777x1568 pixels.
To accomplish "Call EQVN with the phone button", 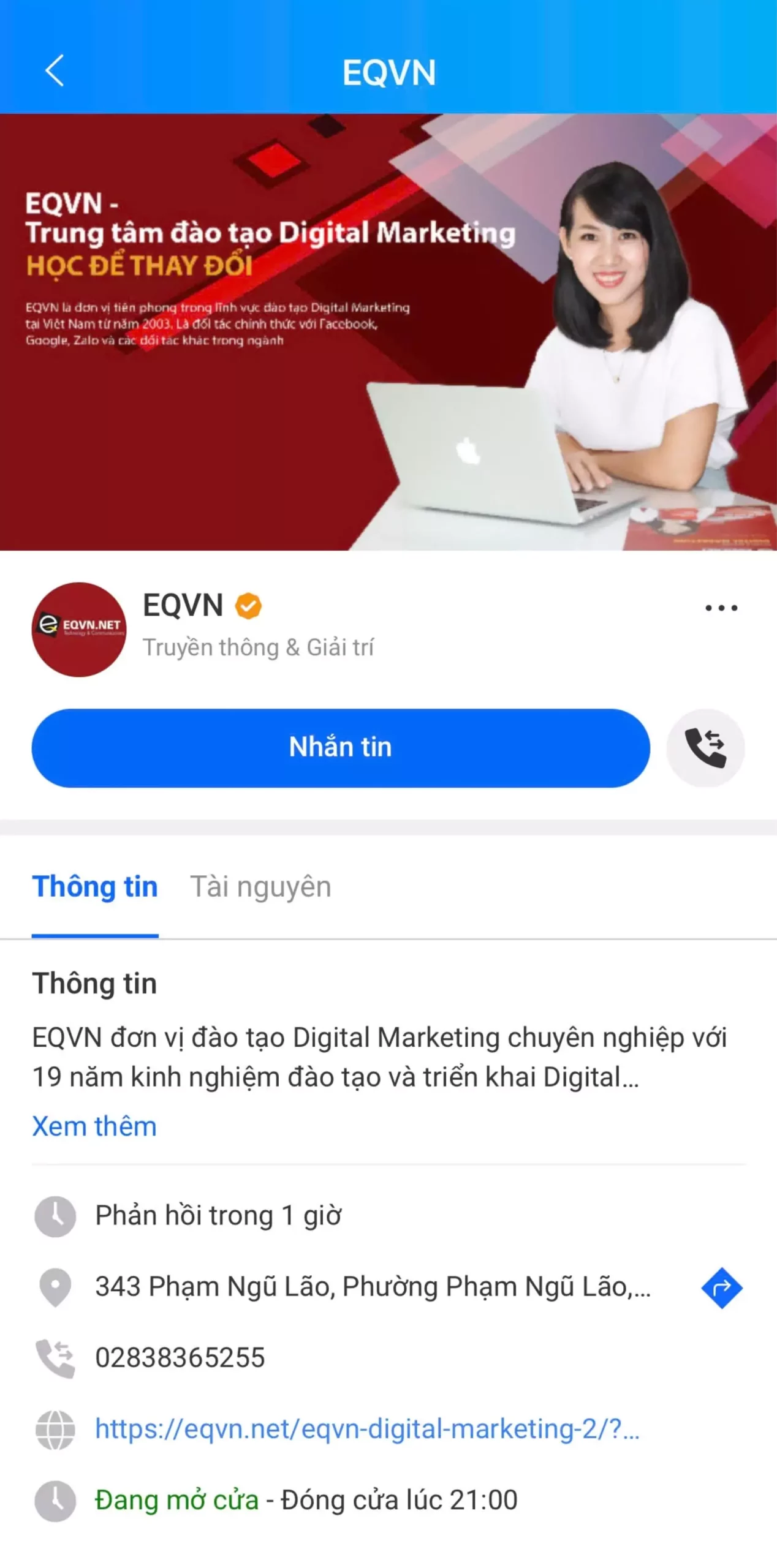I will click(705, 748).
